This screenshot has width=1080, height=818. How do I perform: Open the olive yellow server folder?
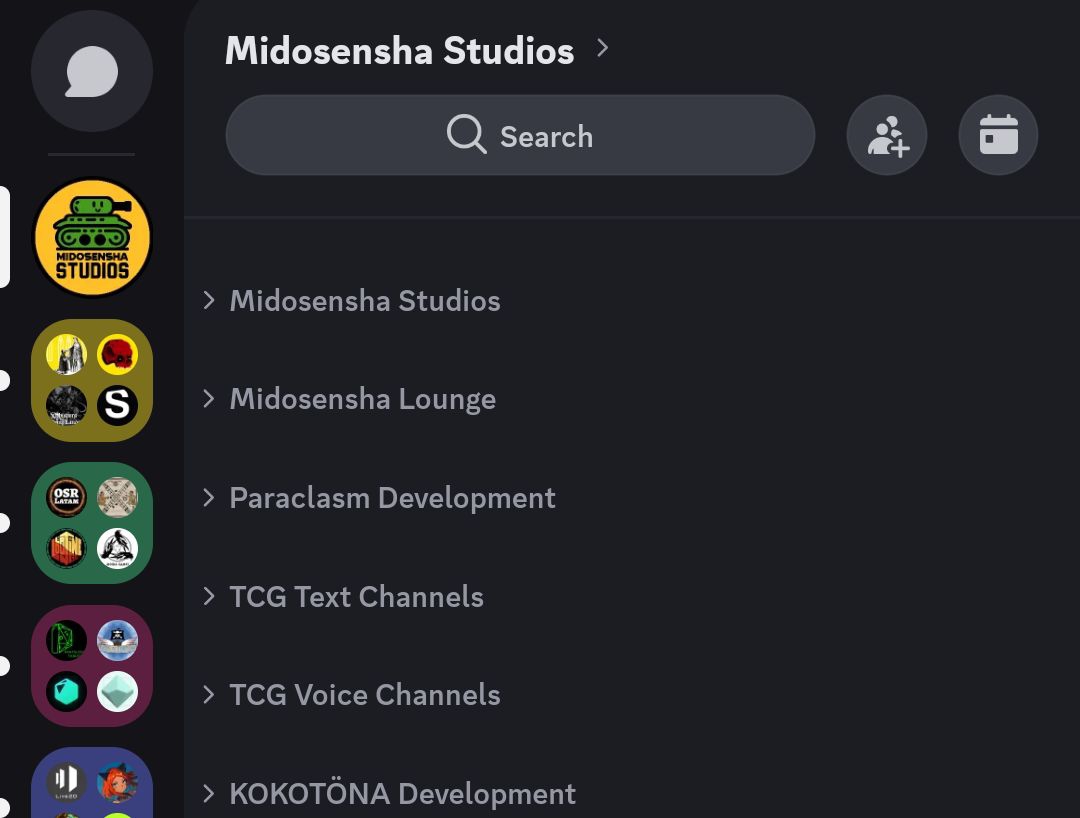point(92,380)
